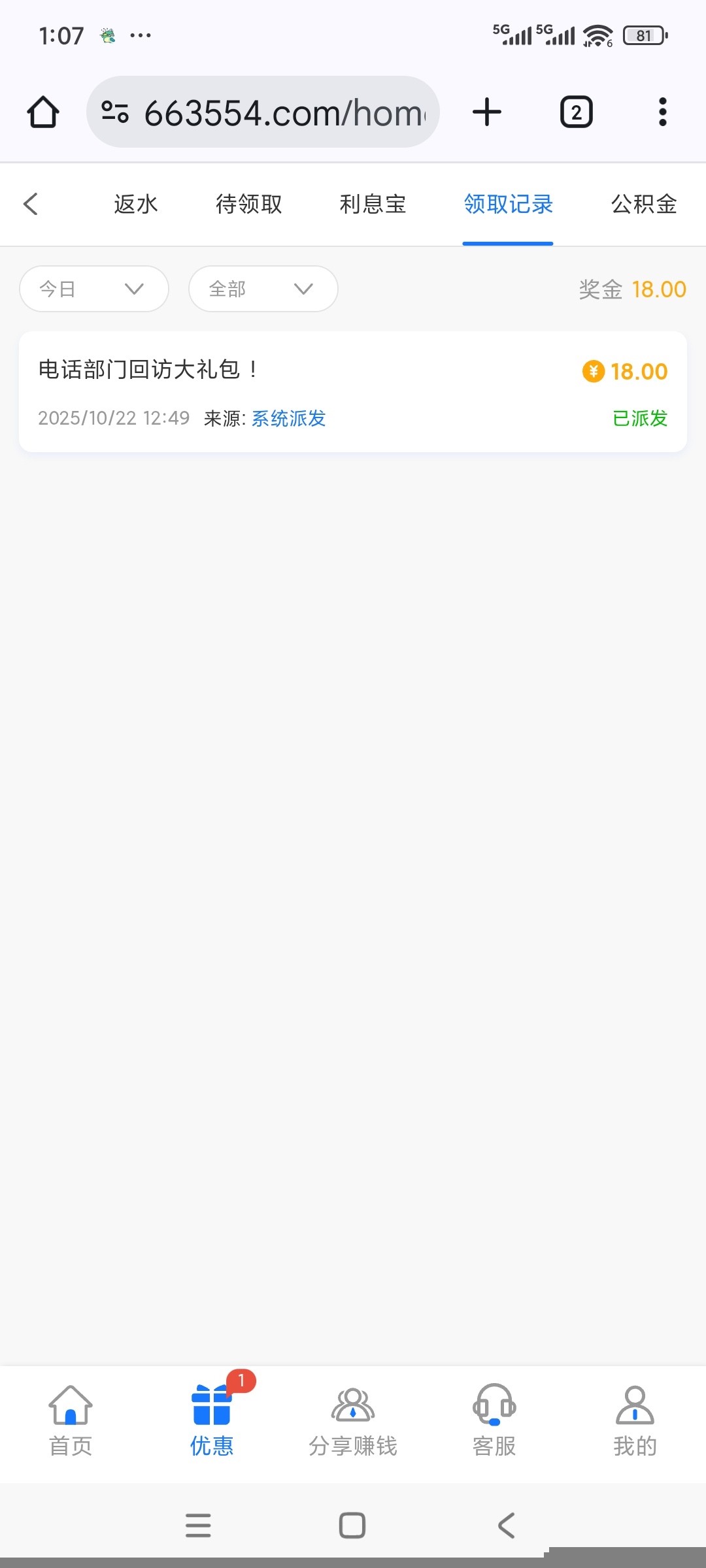Switch to the 待领取 tab
Screen dimensions: 706x1568
click(x=249, y=204)
